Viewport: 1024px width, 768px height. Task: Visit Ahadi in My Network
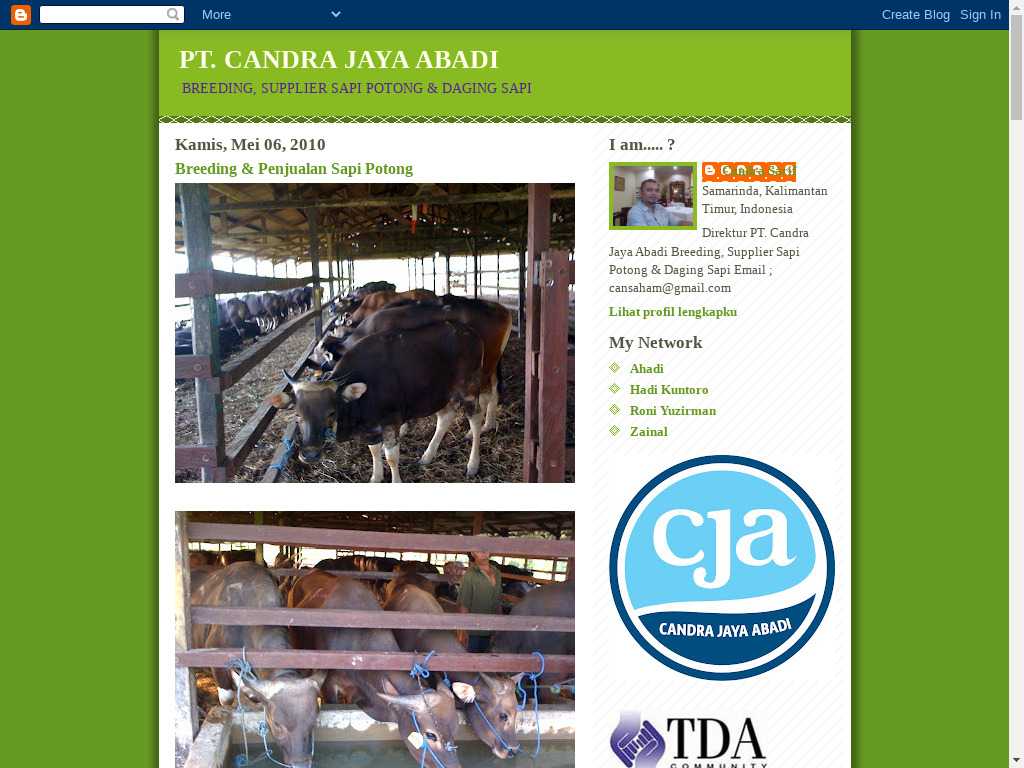tap(646, 369)
